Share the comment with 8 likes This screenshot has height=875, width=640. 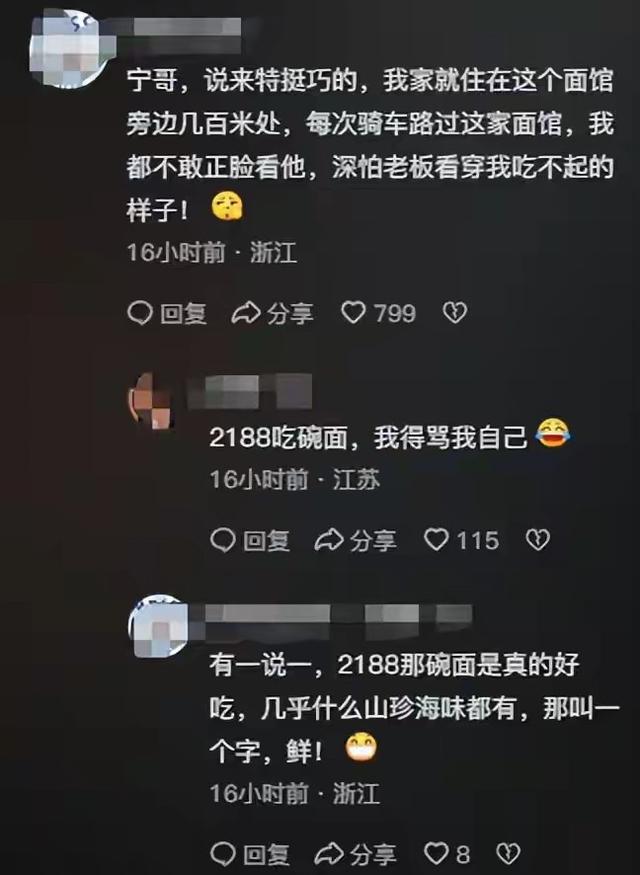355,854
